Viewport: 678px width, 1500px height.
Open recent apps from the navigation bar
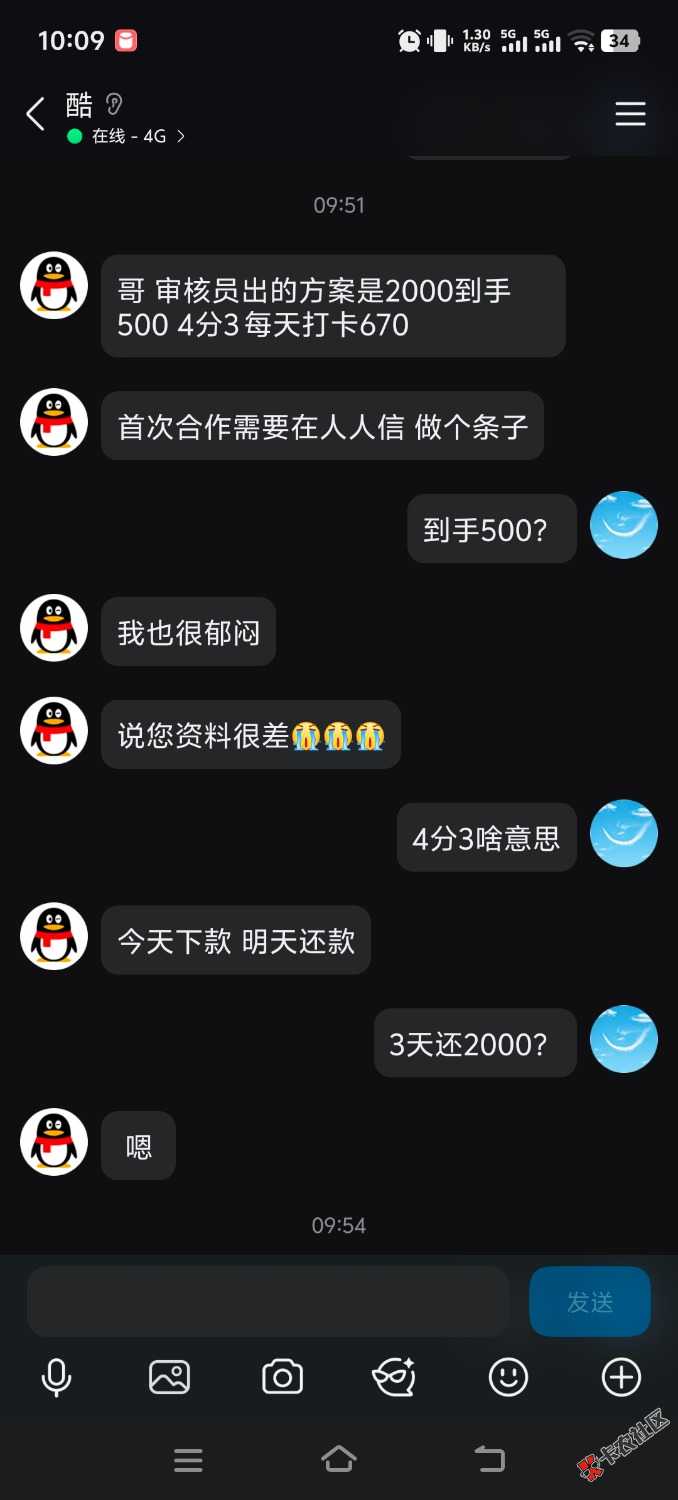point(188,1460)
